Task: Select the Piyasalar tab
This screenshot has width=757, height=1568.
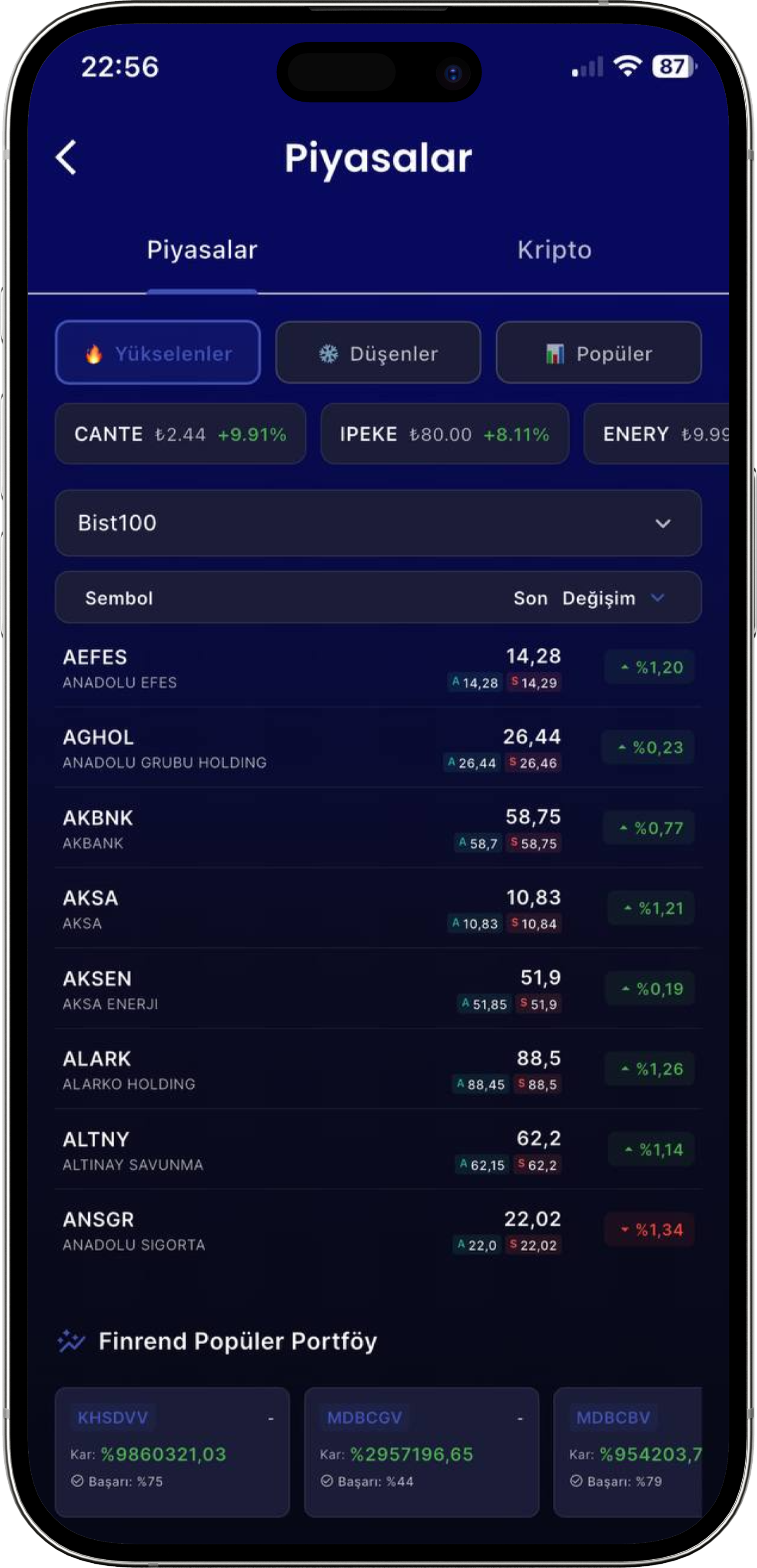Action: [x=202, y=250]
